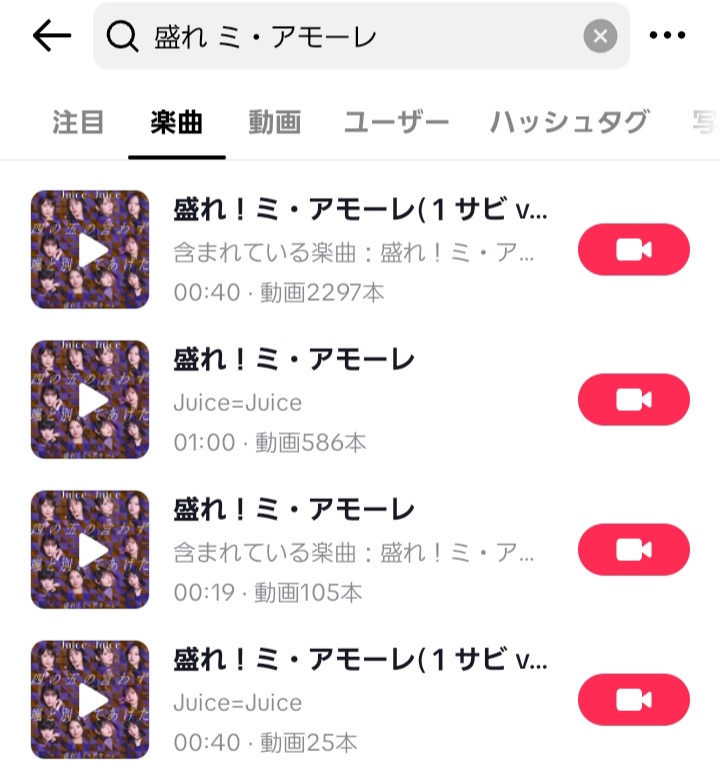Go back with the arrow icon
720x768 pixels.
pos(51,36)
